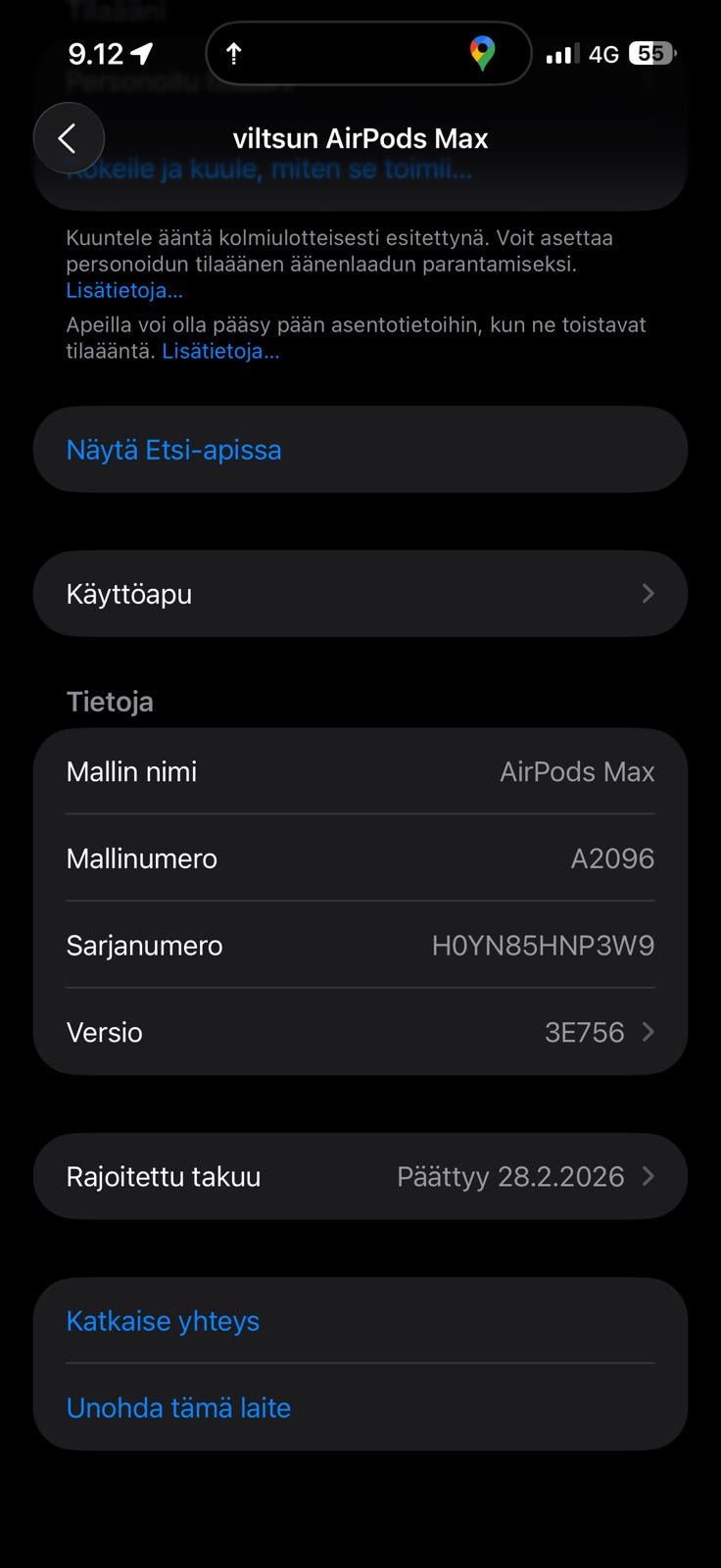The image size is (721, 1568).
Task: Tap Katkaise yhteys to disconnect
Action: [x=164, y=1321]
